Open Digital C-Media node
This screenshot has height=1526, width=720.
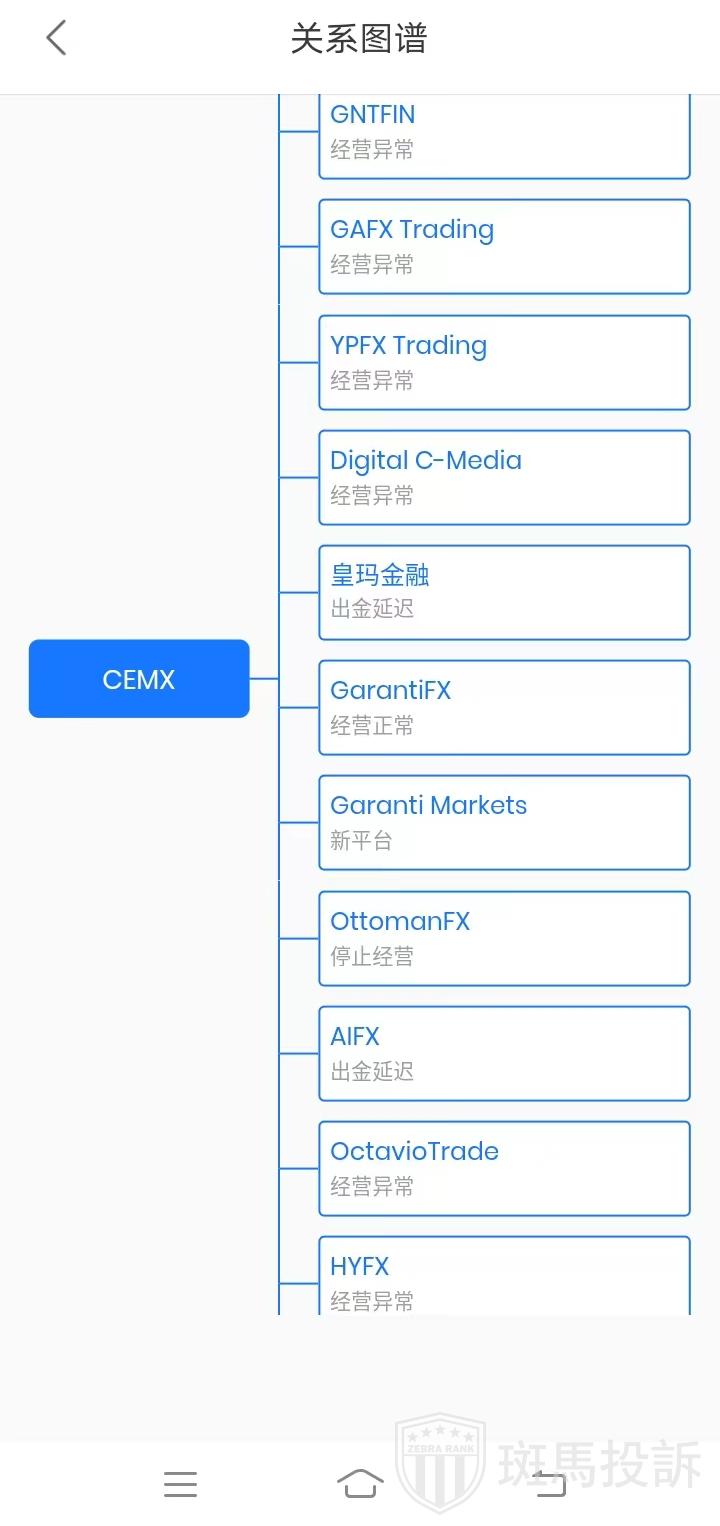(504, 477)
